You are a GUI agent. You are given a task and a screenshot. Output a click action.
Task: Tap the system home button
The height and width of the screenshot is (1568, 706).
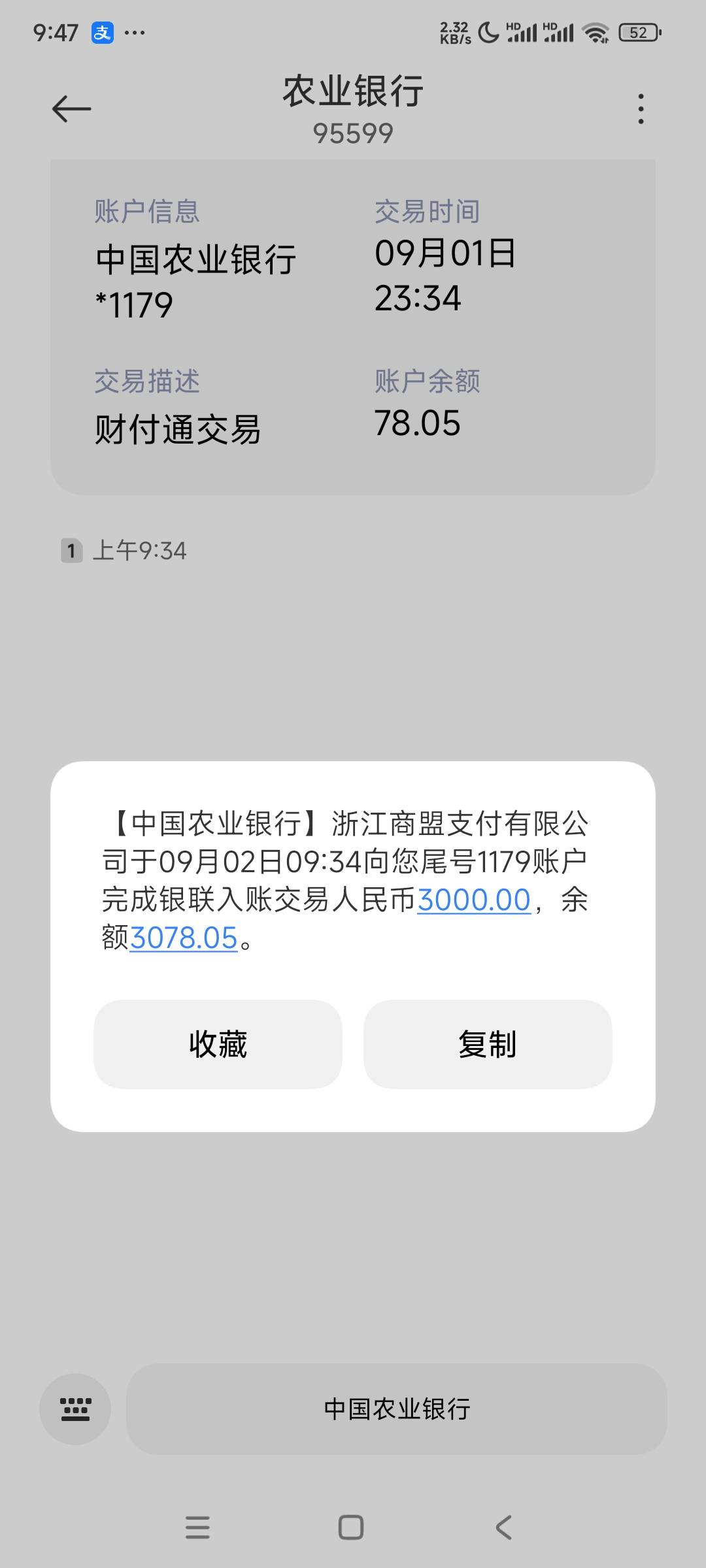coord(351,1527)
